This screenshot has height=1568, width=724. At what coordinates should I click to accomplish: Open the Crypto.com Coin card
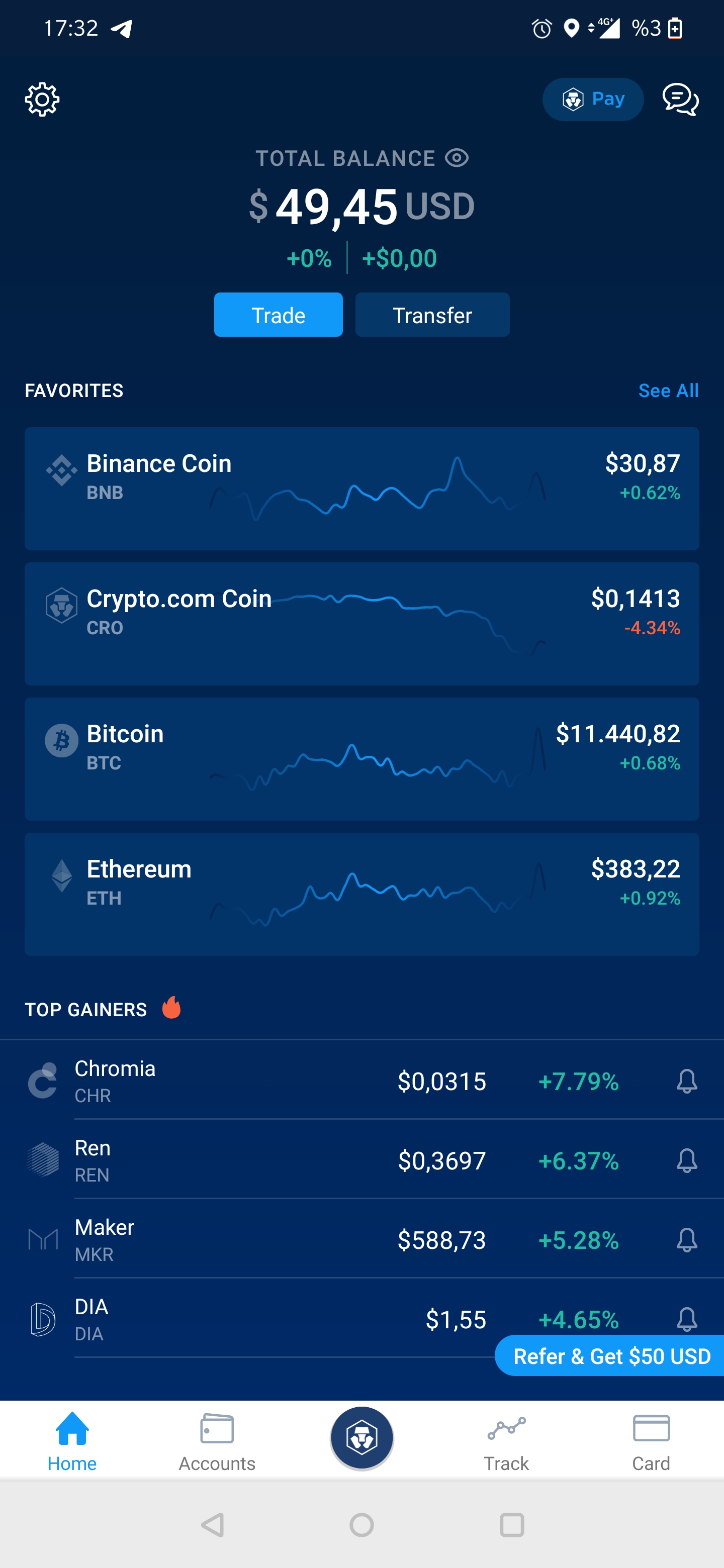click(x=361, y=624)
